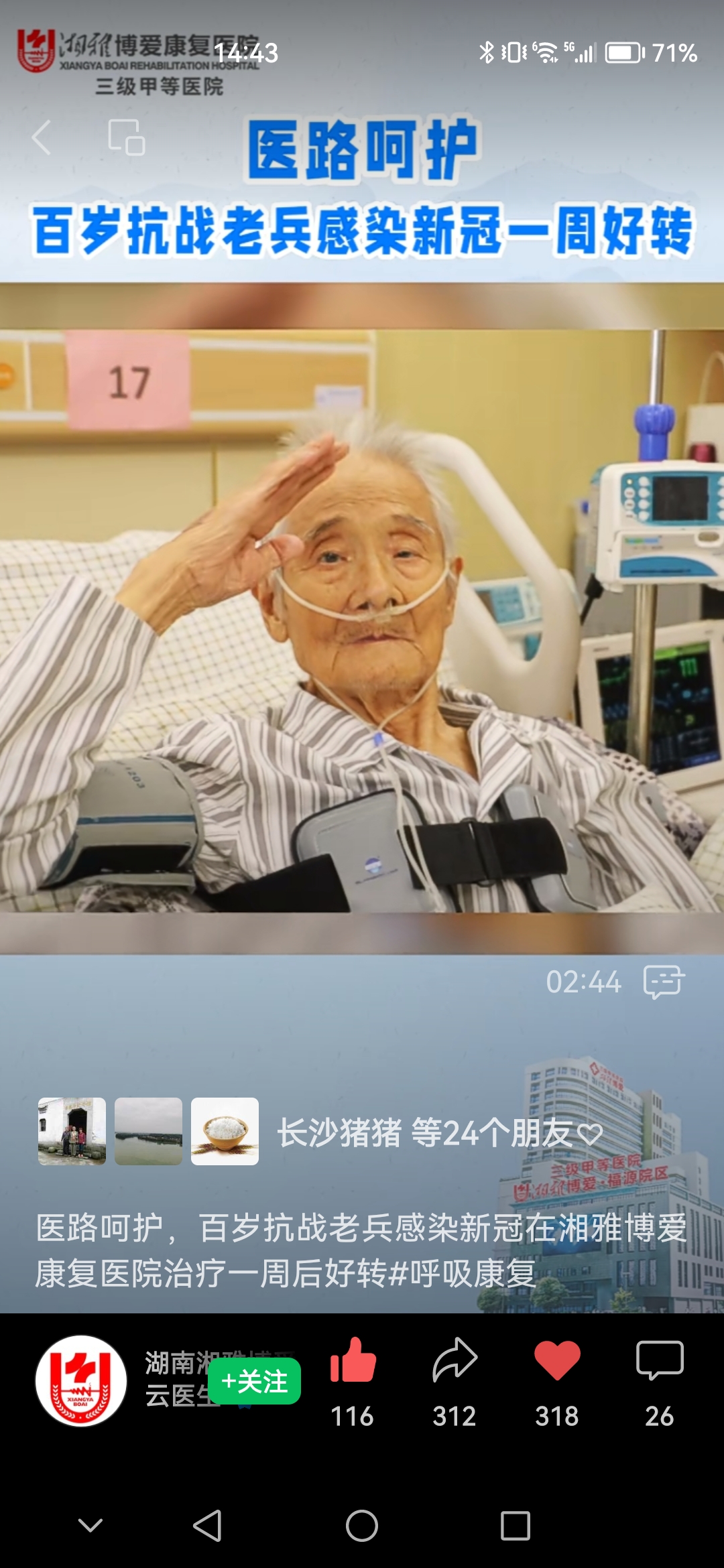This screenshot has width=724, height=1568.
Task: Open the system recent apps button
Action: pos(515,1526)
